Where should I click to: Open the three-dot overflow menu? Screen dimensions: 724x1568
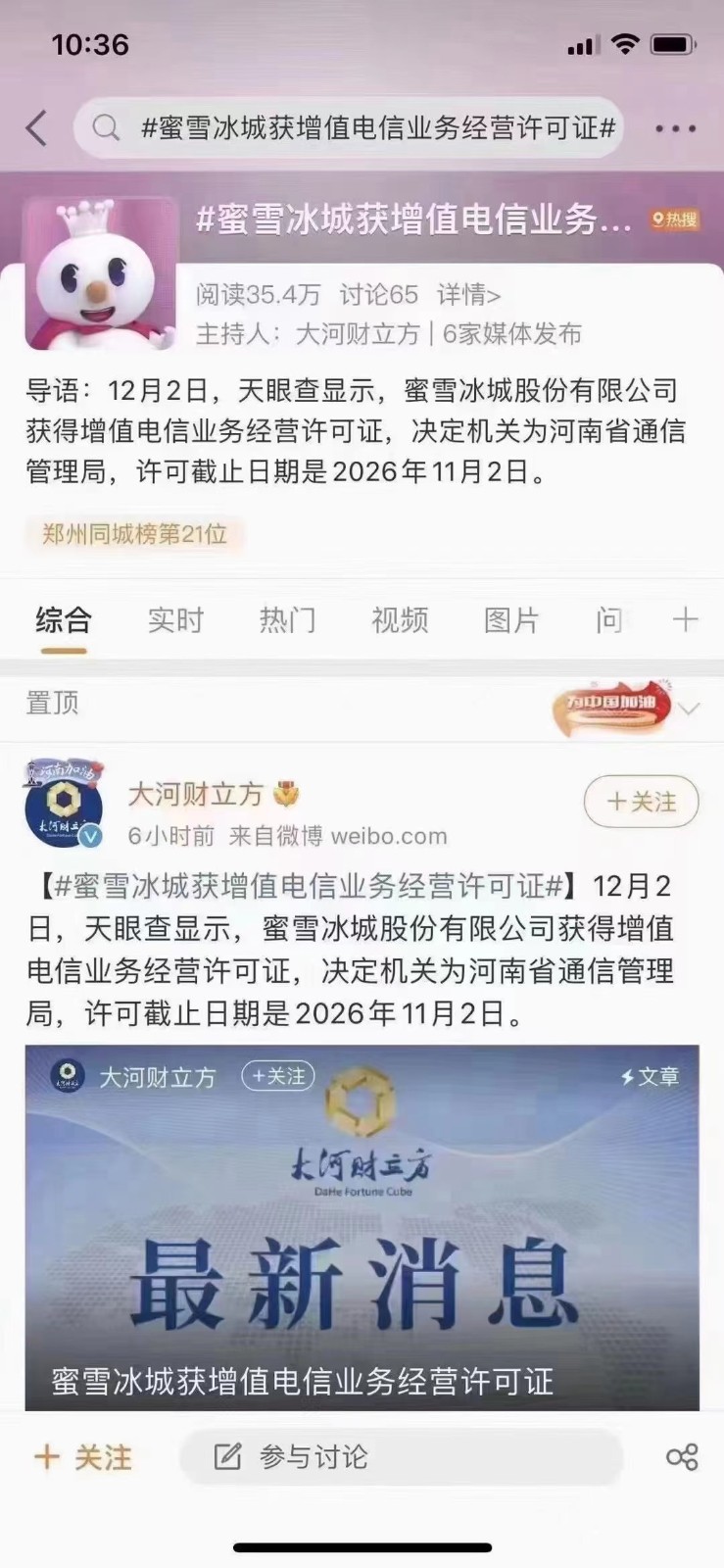coord(675,128)
